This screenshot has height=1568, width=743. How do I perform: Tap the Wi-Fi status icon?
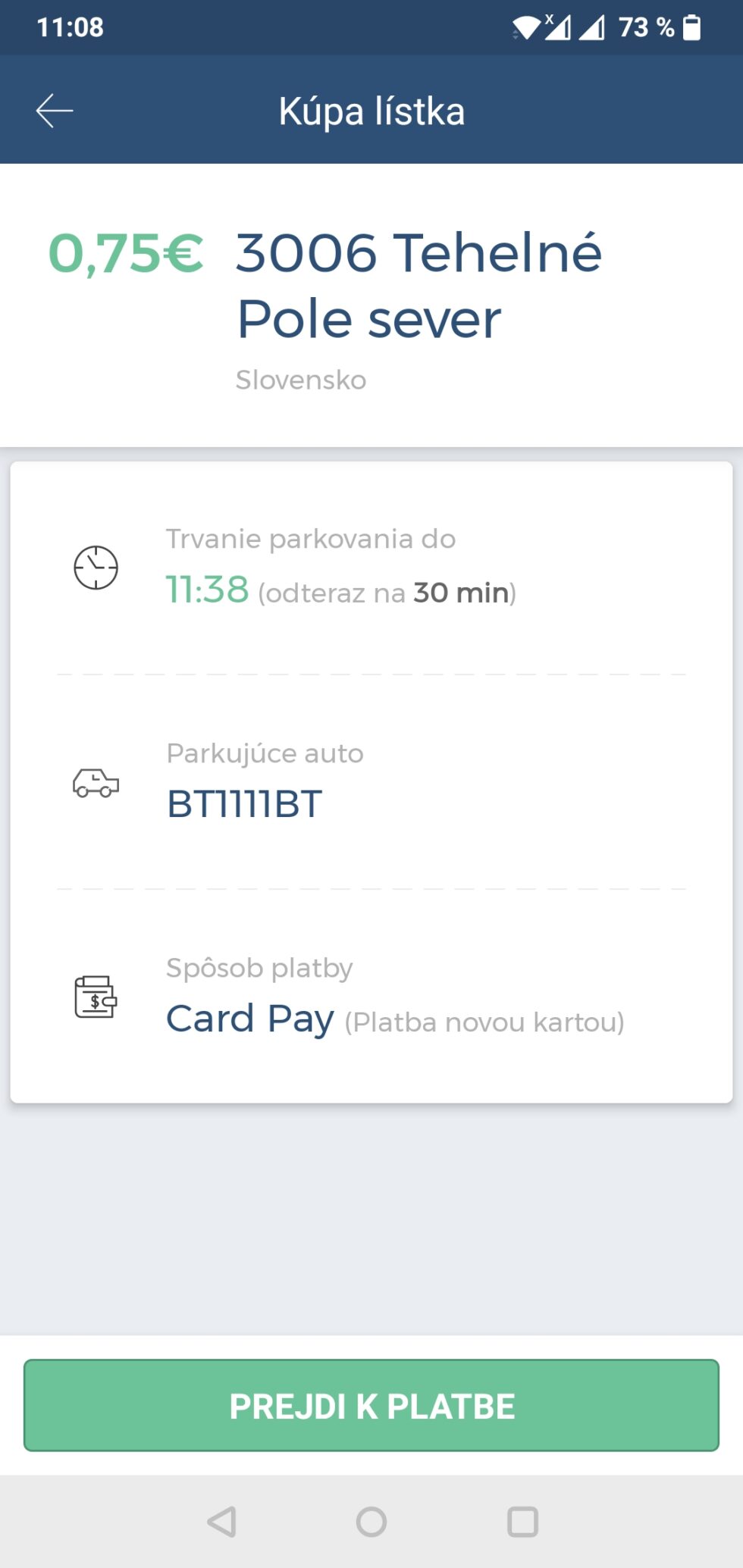pos(526,26)
